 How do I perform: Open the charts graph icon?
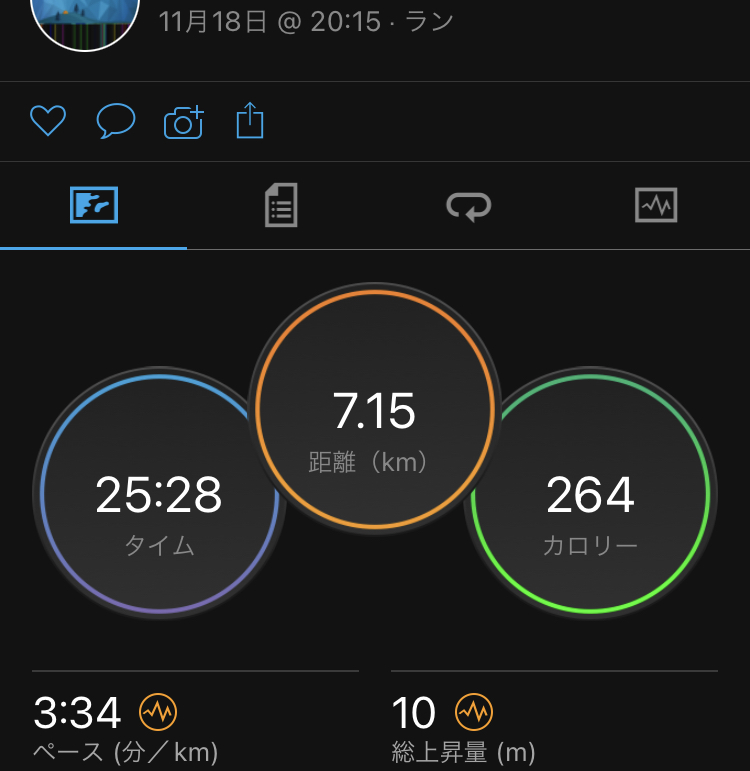655,205
